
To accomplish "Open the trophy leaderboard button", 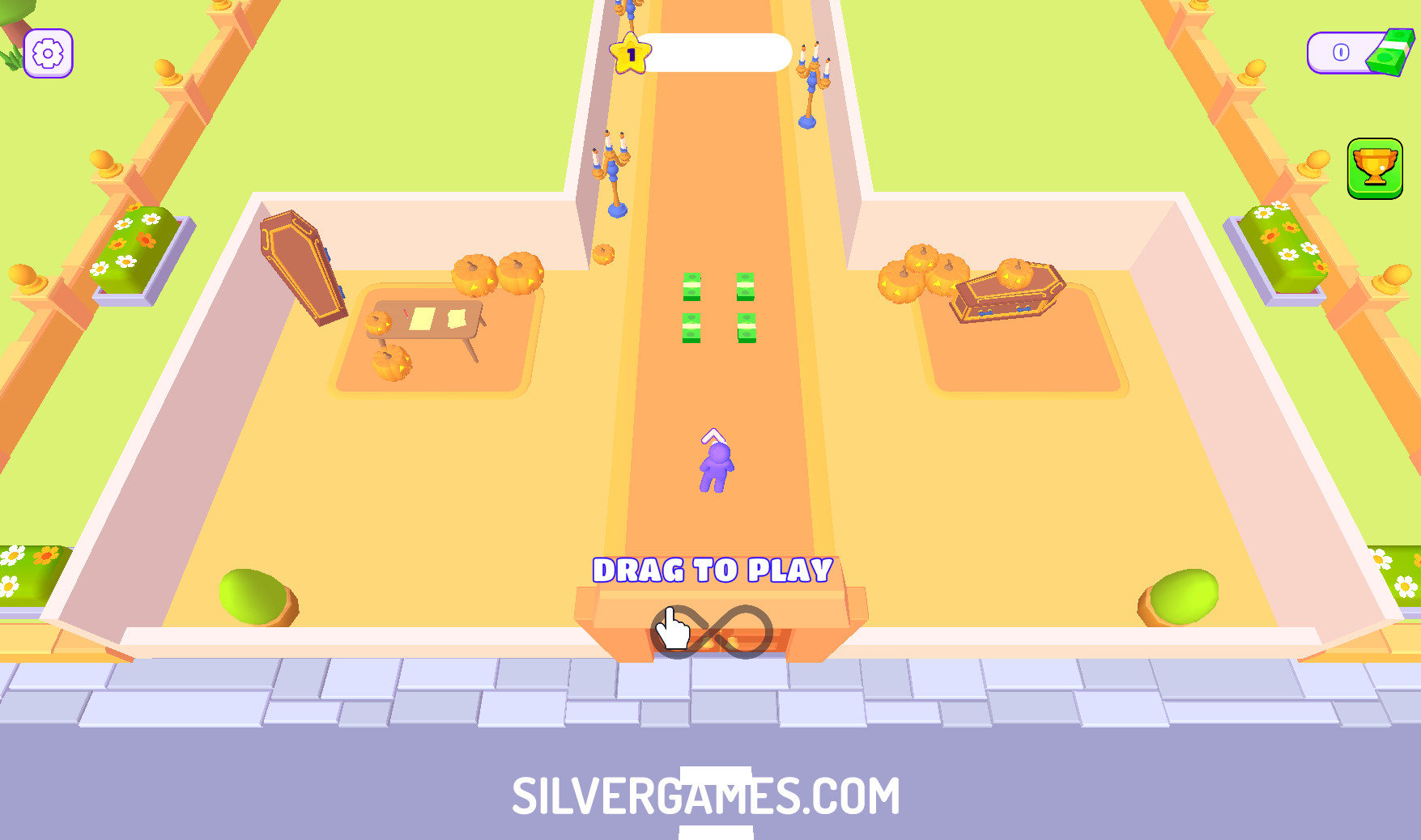I will coord(1375,168).
